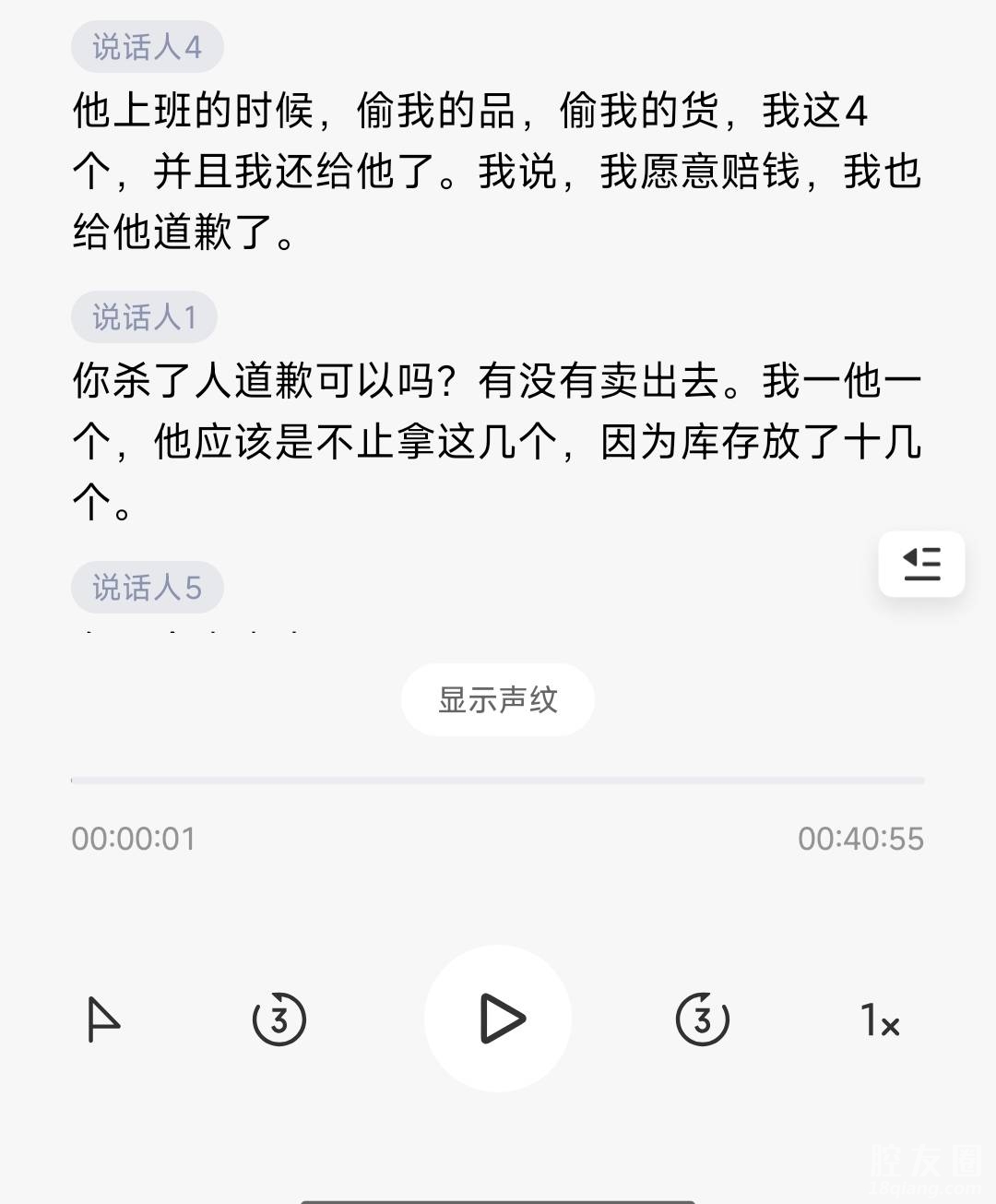Rewind the recording by 3 seconds

(279, 1019)
